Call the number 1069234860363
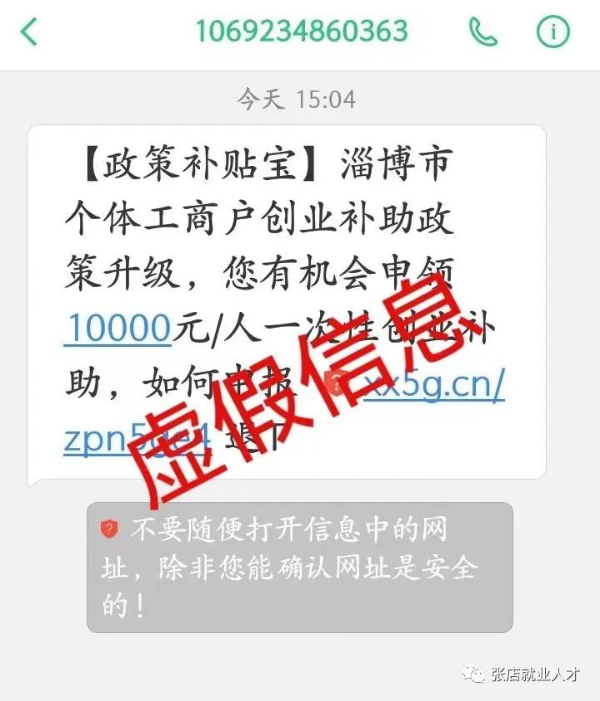 pyautogui.click(x=484, y=32)
